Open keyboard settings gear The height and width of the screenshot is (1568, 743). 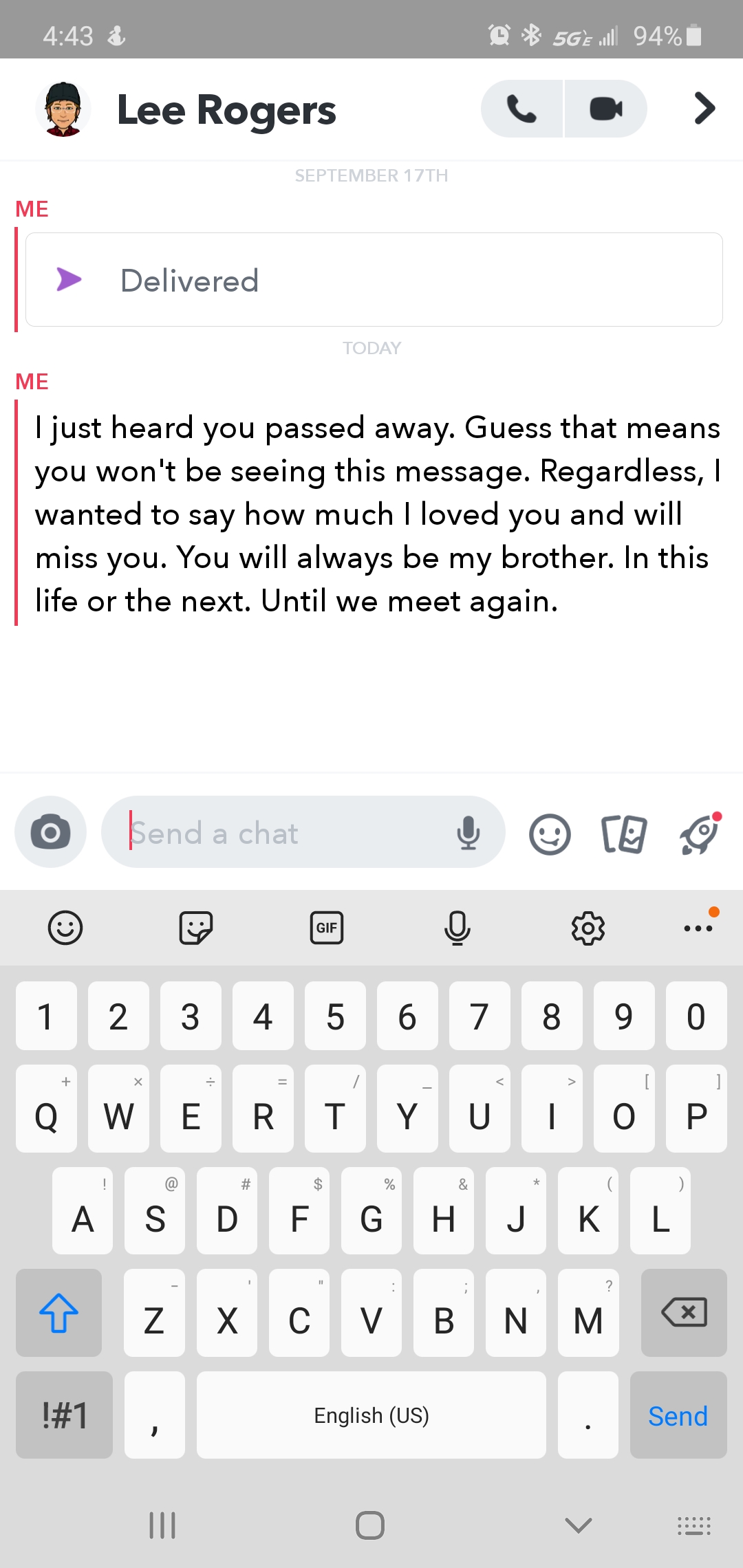click(x=588, y=928)
